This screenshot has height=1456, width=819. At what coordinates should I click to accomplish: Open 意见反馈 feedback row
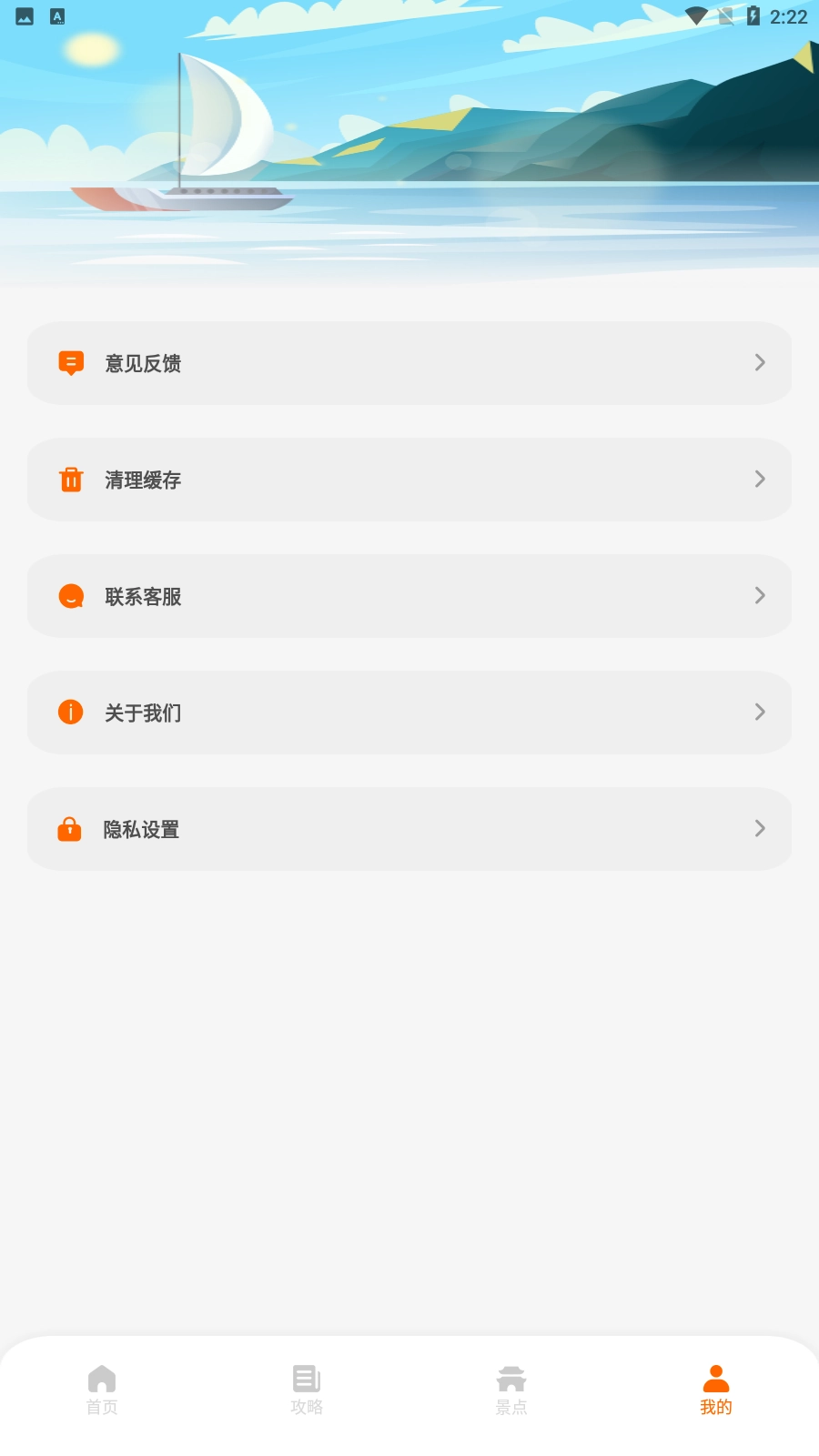tap(409, 363)
